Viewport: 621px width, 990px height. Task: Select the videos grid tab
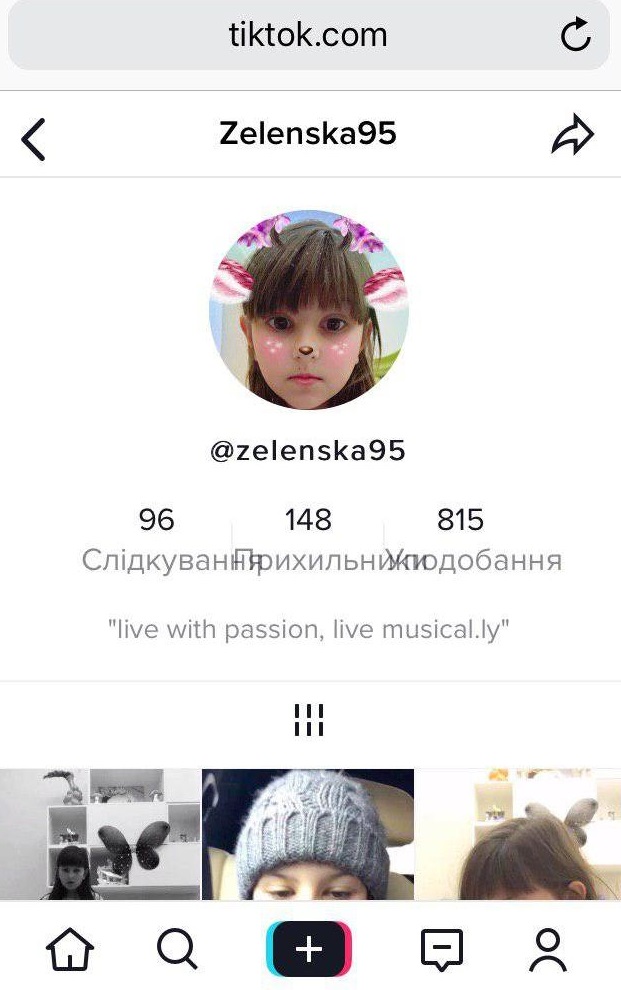(x=309, y=719)
